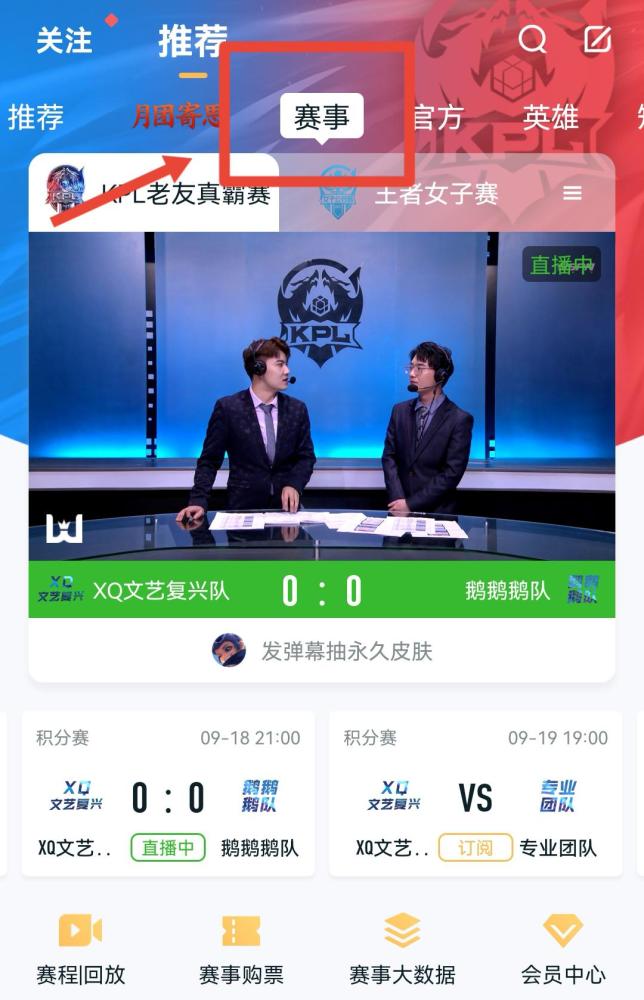Open the 月团寄思 sub-tab
Viewport: 644px width, 1000px height.
(x=177, y=117)
